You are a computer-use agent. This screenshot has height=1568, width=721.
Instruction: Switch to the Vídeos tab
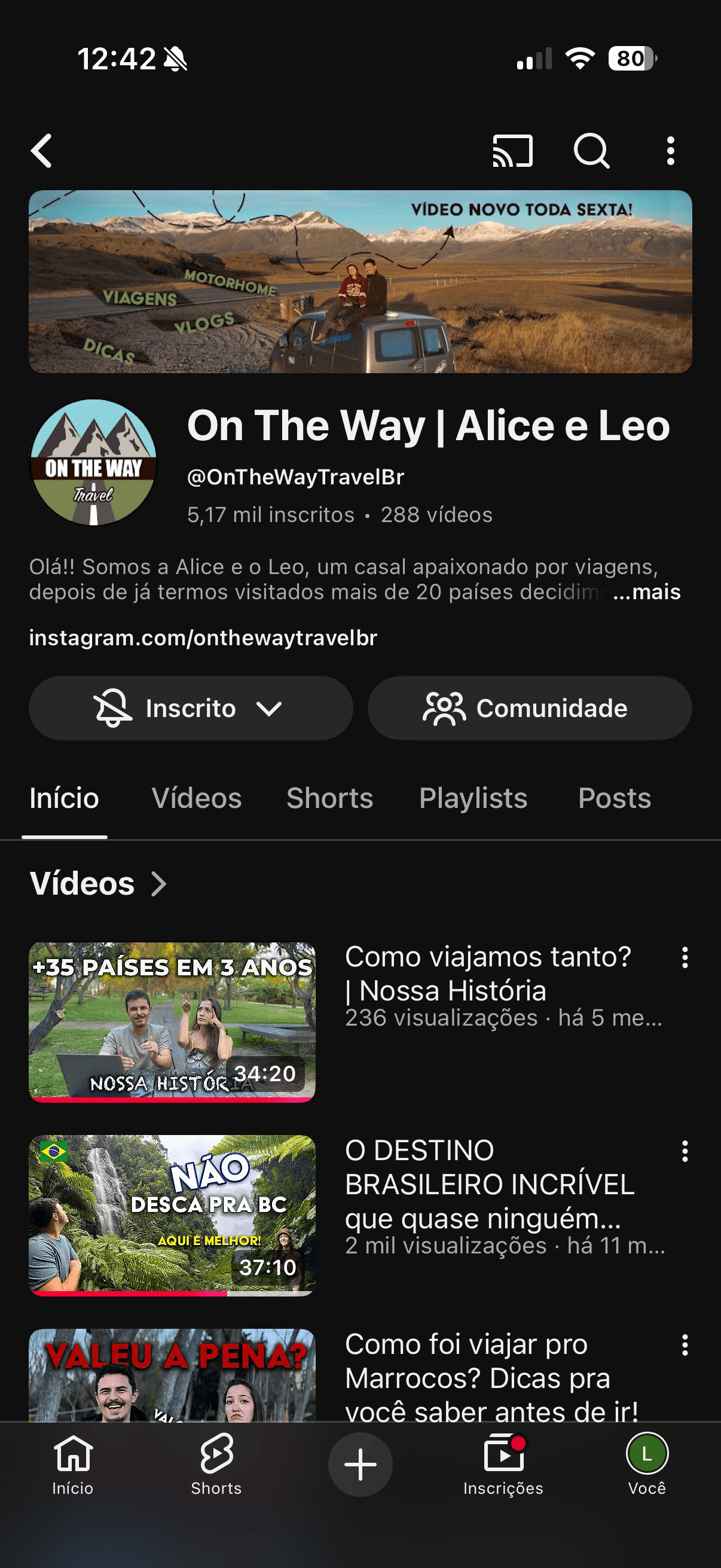(x=197, y=798)
